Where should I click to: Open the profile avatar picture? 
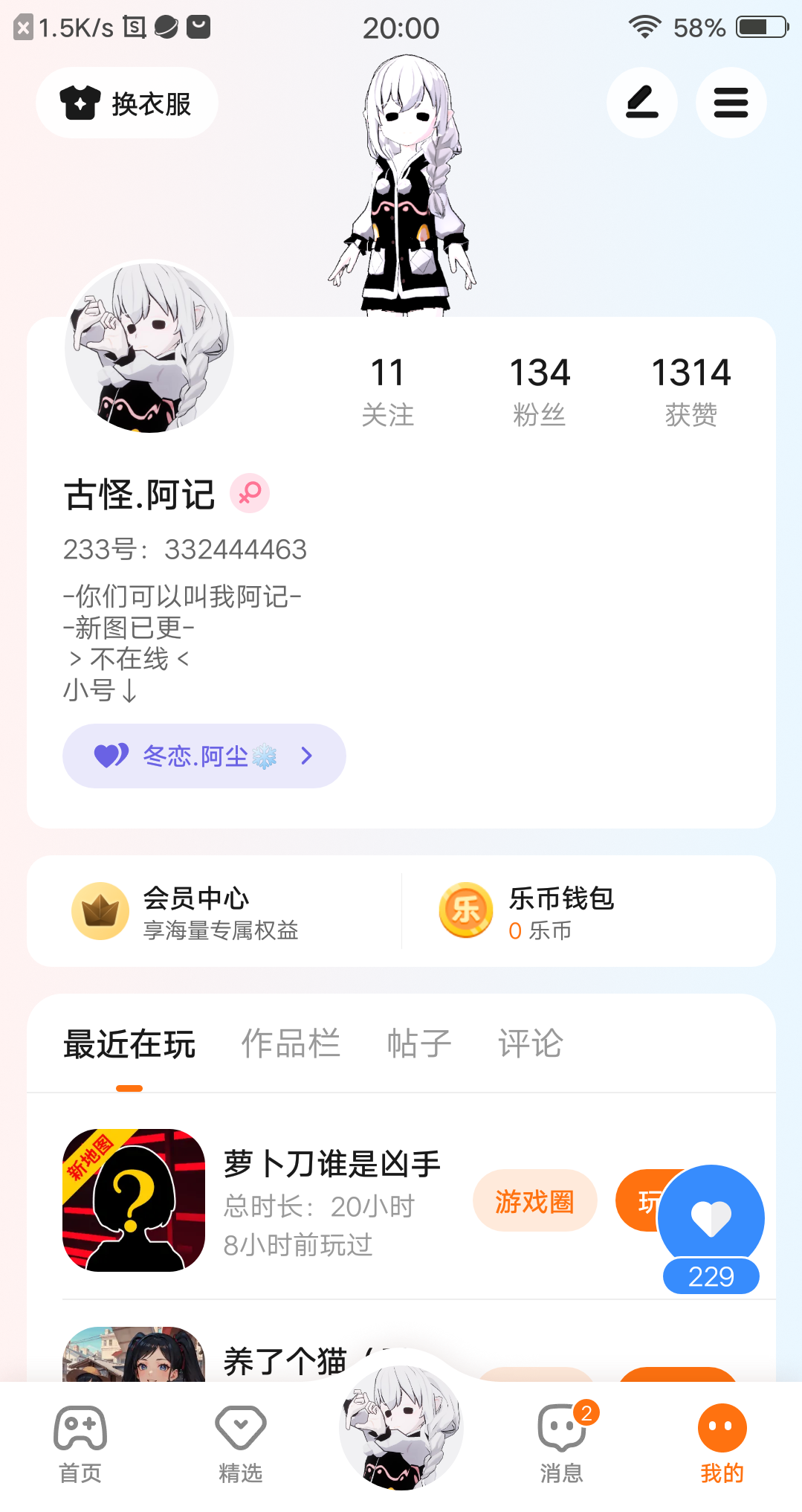[x=149, y=347]
